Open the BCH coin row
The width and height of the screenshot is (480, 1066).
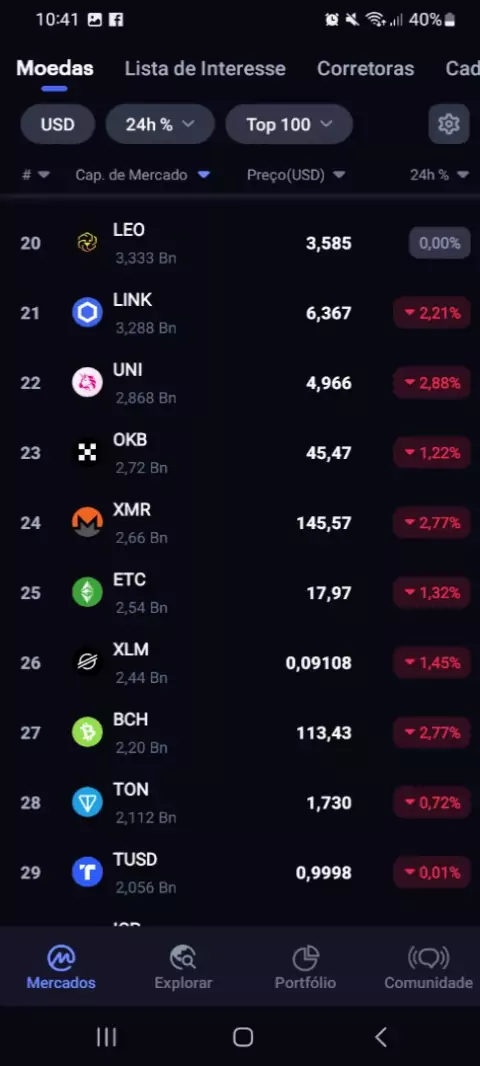(x=240, y=732)
